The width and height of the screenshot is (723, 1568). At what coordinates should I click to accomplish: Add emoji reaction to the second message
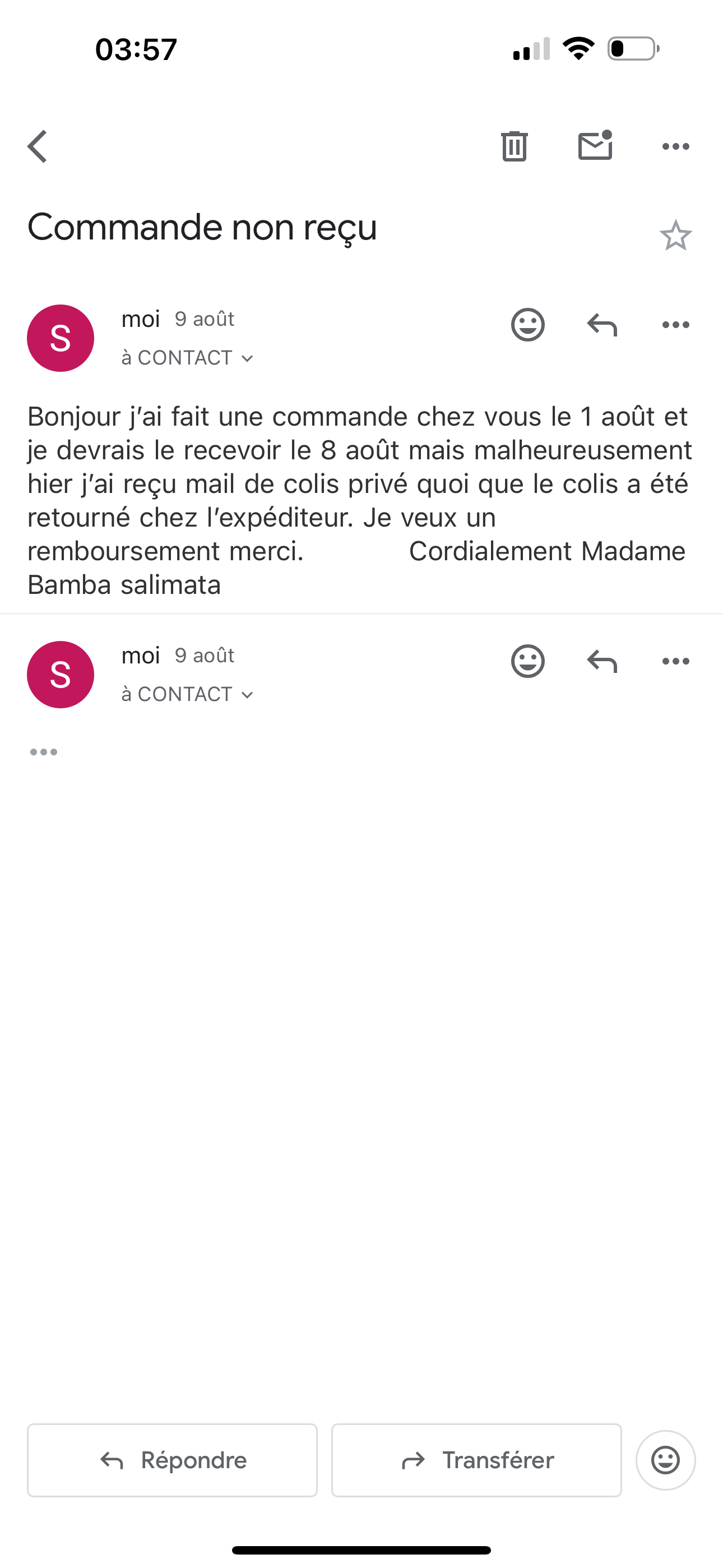[x=527, y=661]
